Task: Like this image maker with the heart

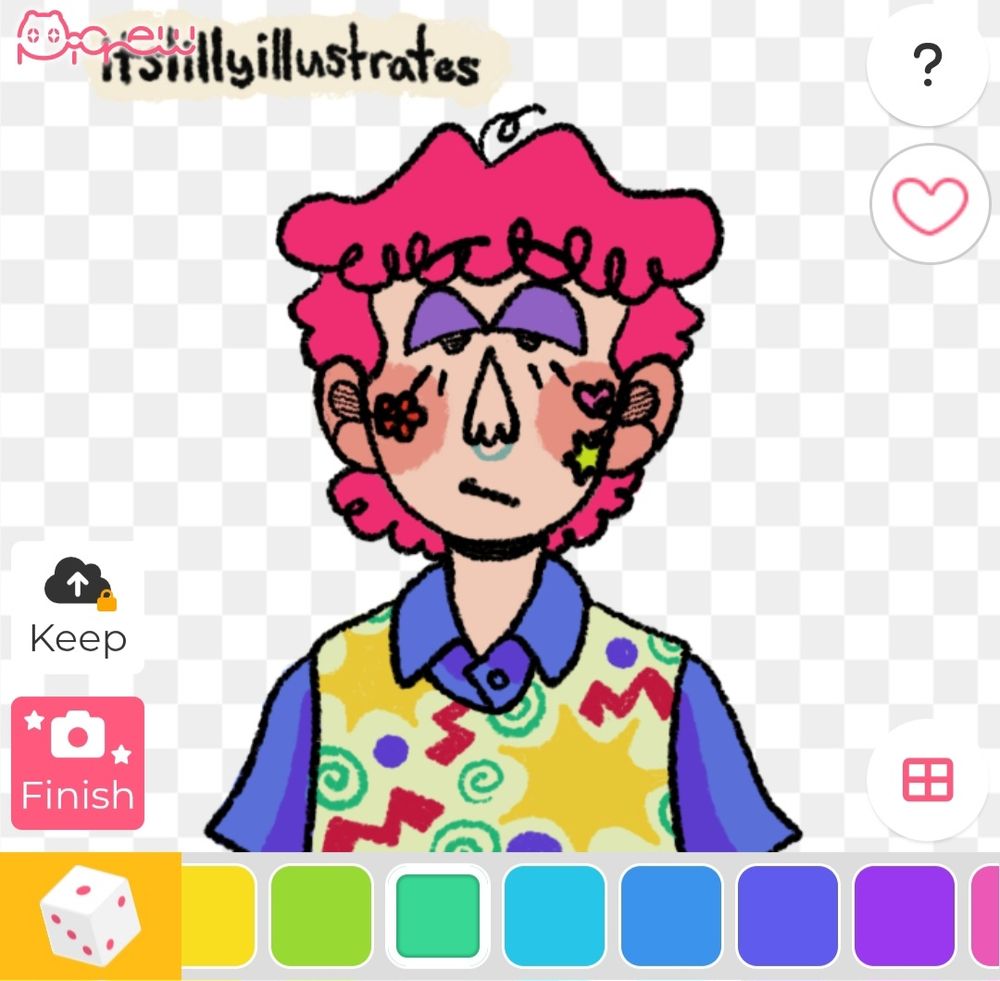Action: tap(929, 204)
